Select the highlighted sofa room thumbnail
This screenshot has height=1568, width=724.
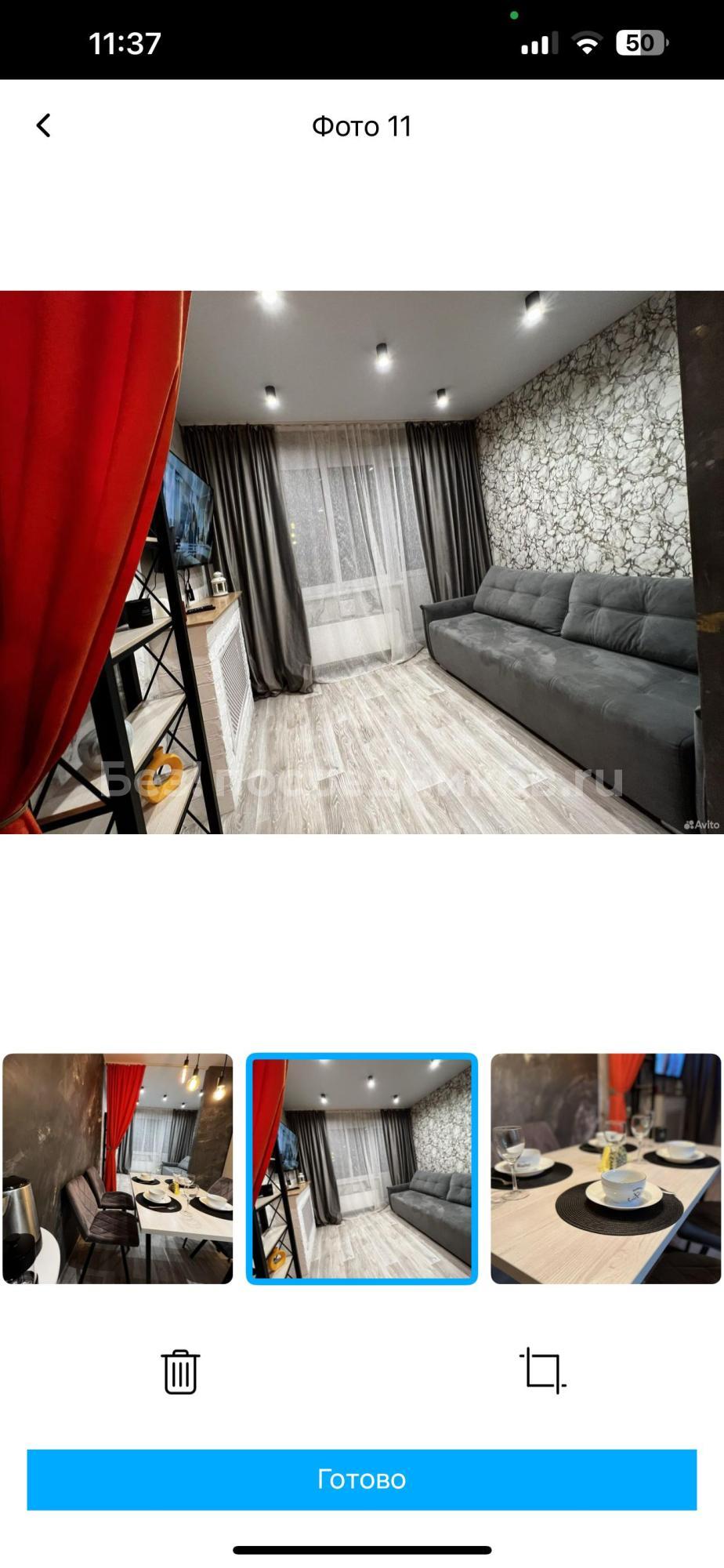coord(361,1168)
